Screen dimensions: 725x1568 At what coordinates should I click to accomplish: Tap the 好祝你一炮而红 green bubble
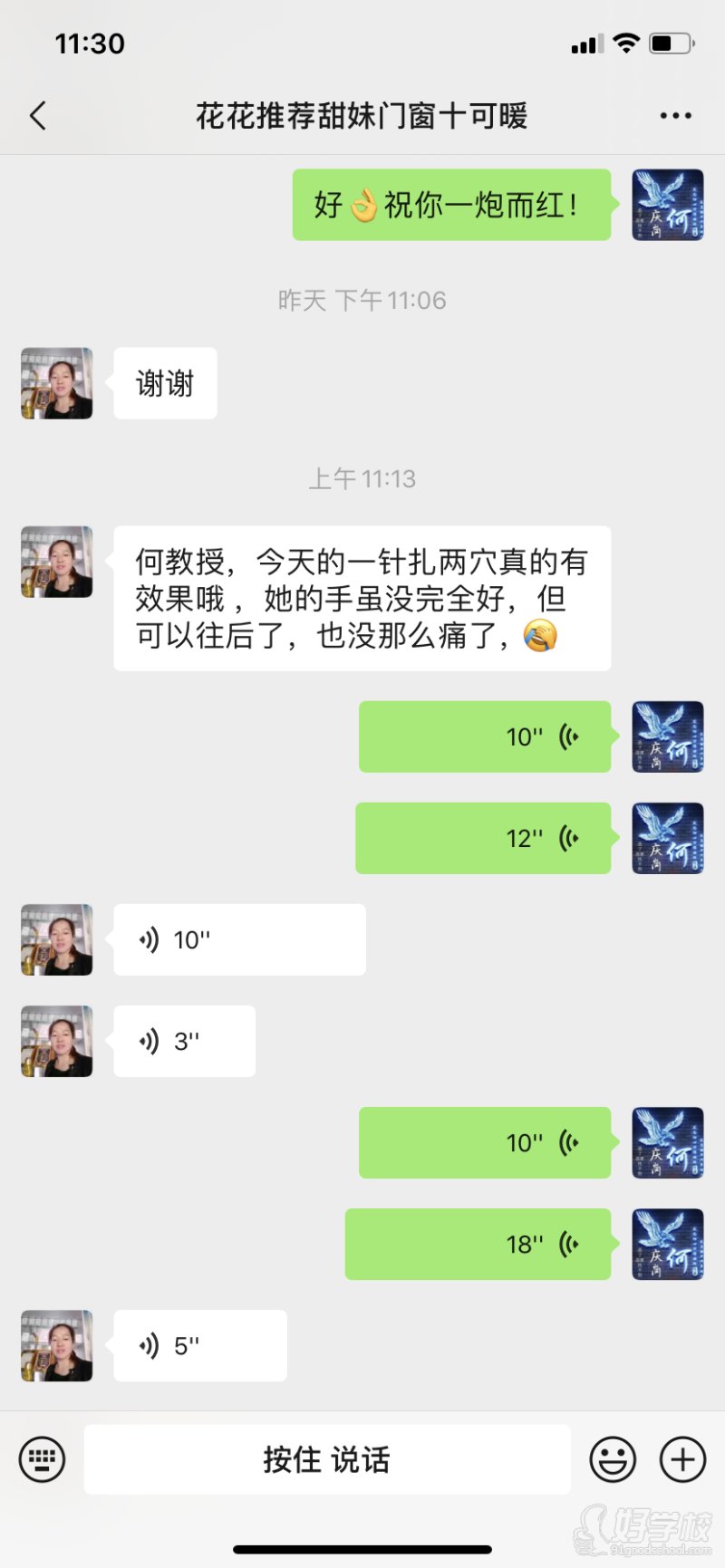coord(451,205)
